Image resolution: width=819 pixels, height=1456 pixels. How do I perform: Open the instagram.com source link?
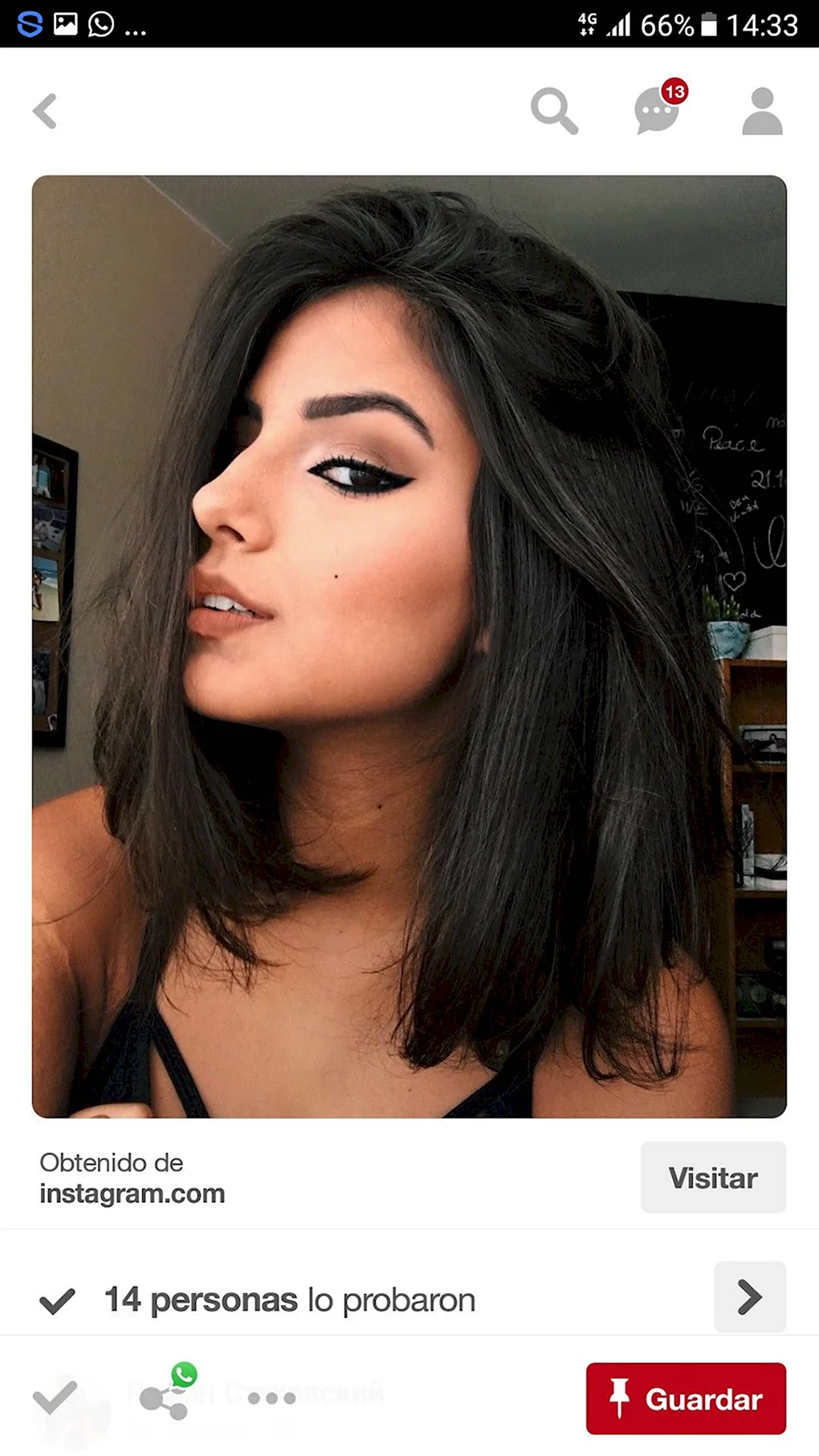[132, 1193]
